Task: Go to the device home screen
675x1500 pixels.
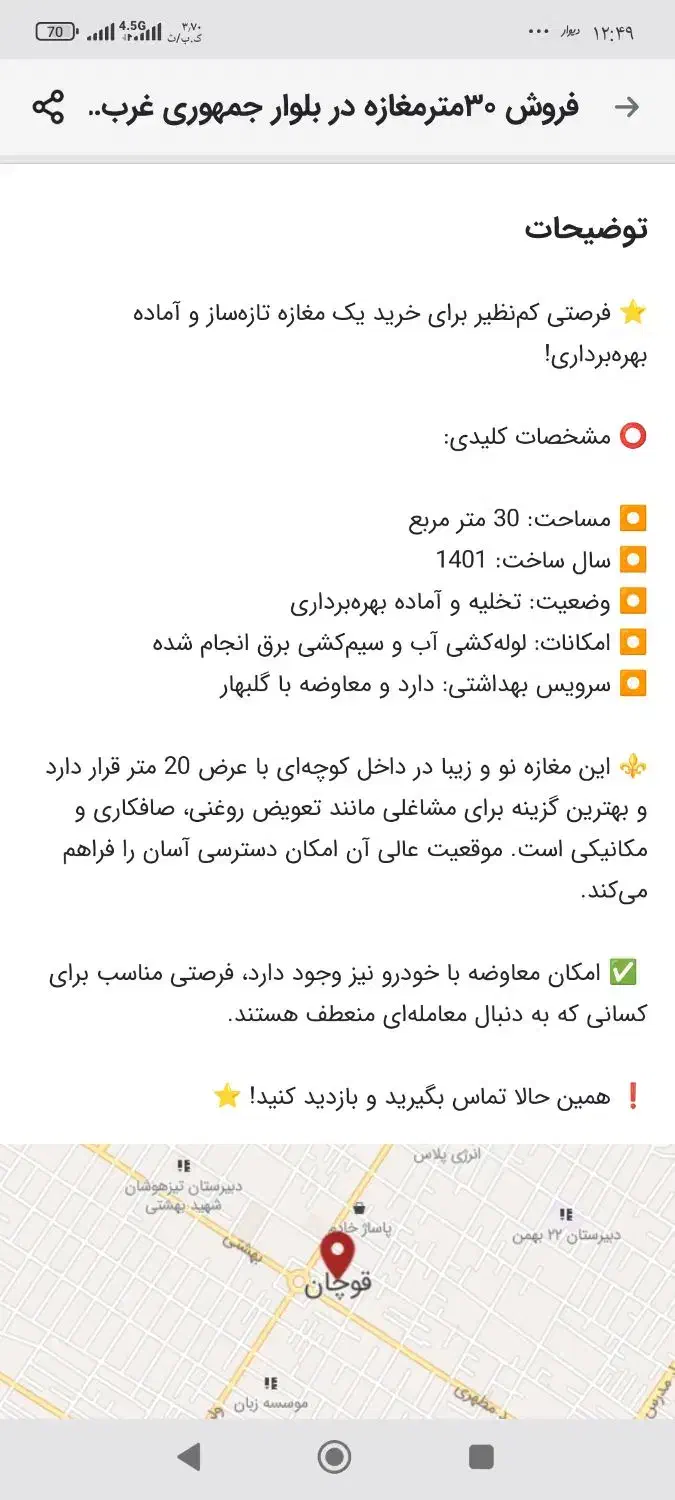Action: point(335,1457)
